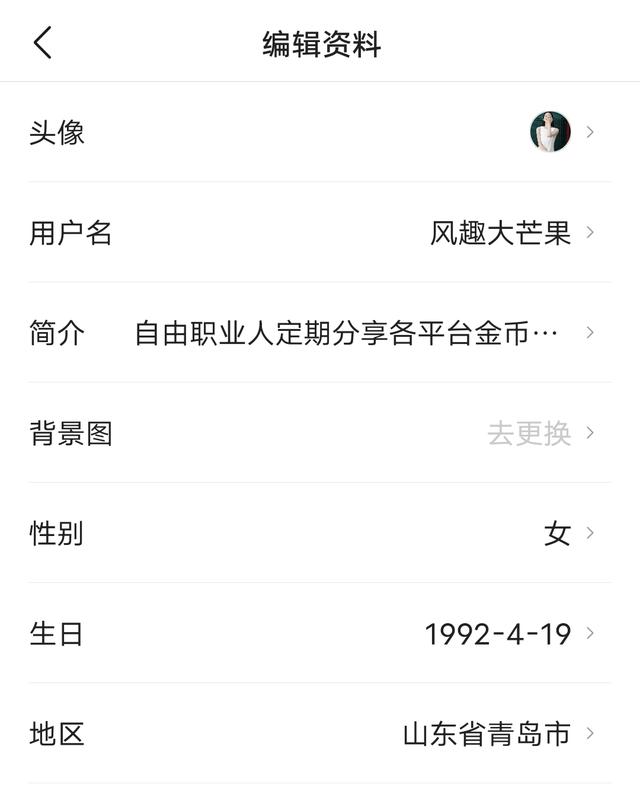This screenshot has height=791, width=640.
Task: Open the 简介 bio row
Action: pyautogui.click(x=320, y=333)
